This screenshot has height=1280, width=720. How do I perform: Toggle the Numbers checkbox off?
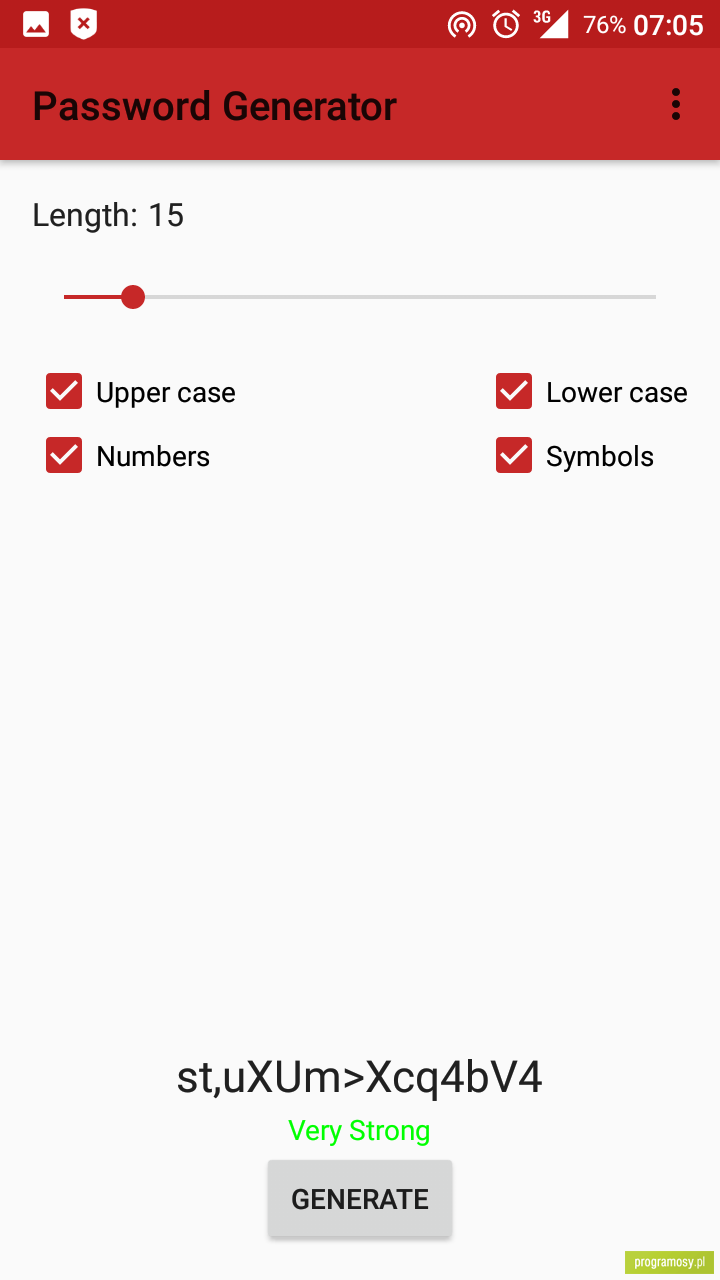(64, 456)
